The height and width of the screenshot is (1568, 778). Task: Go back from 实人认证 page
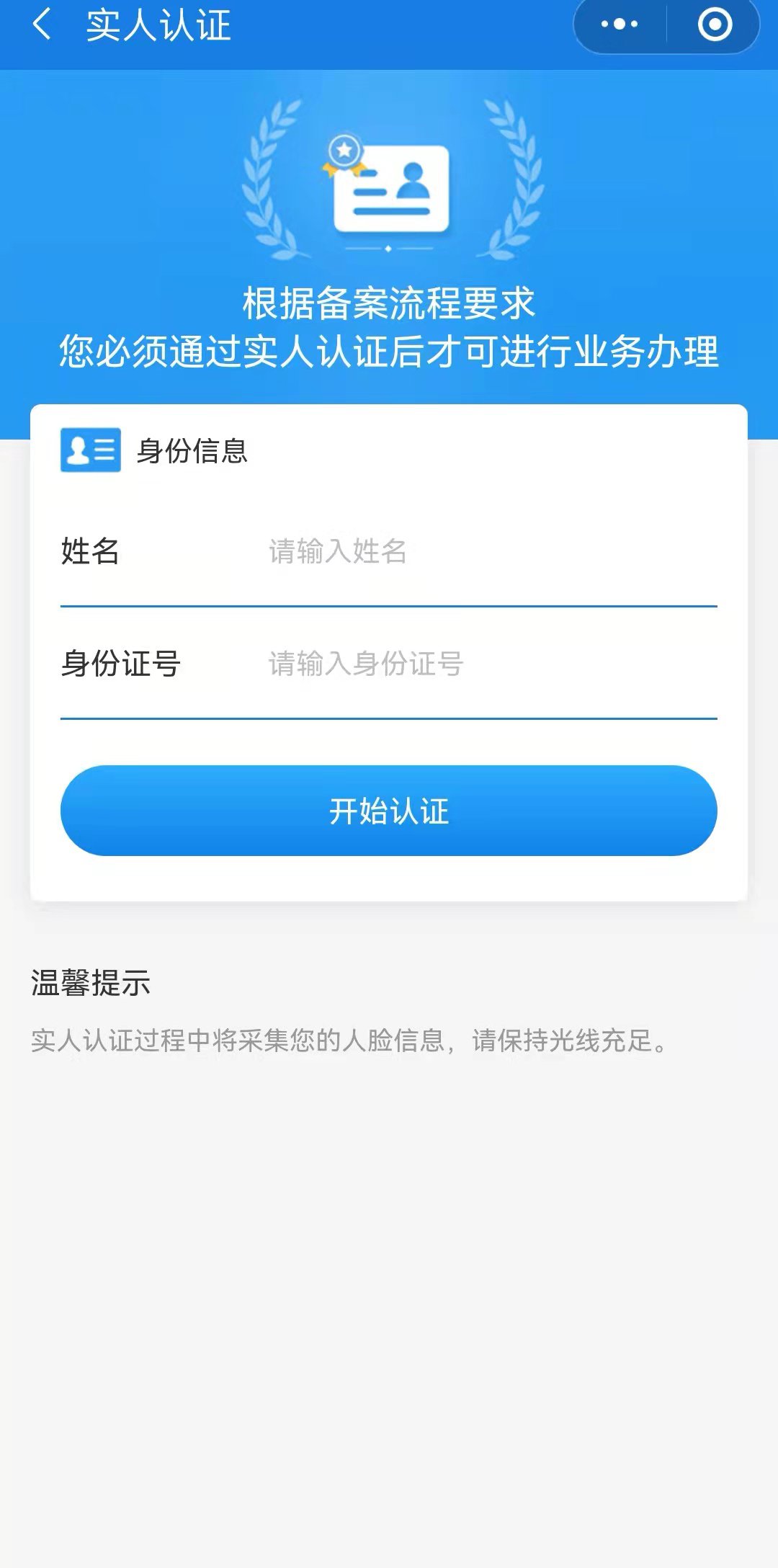tap(43, 24)
